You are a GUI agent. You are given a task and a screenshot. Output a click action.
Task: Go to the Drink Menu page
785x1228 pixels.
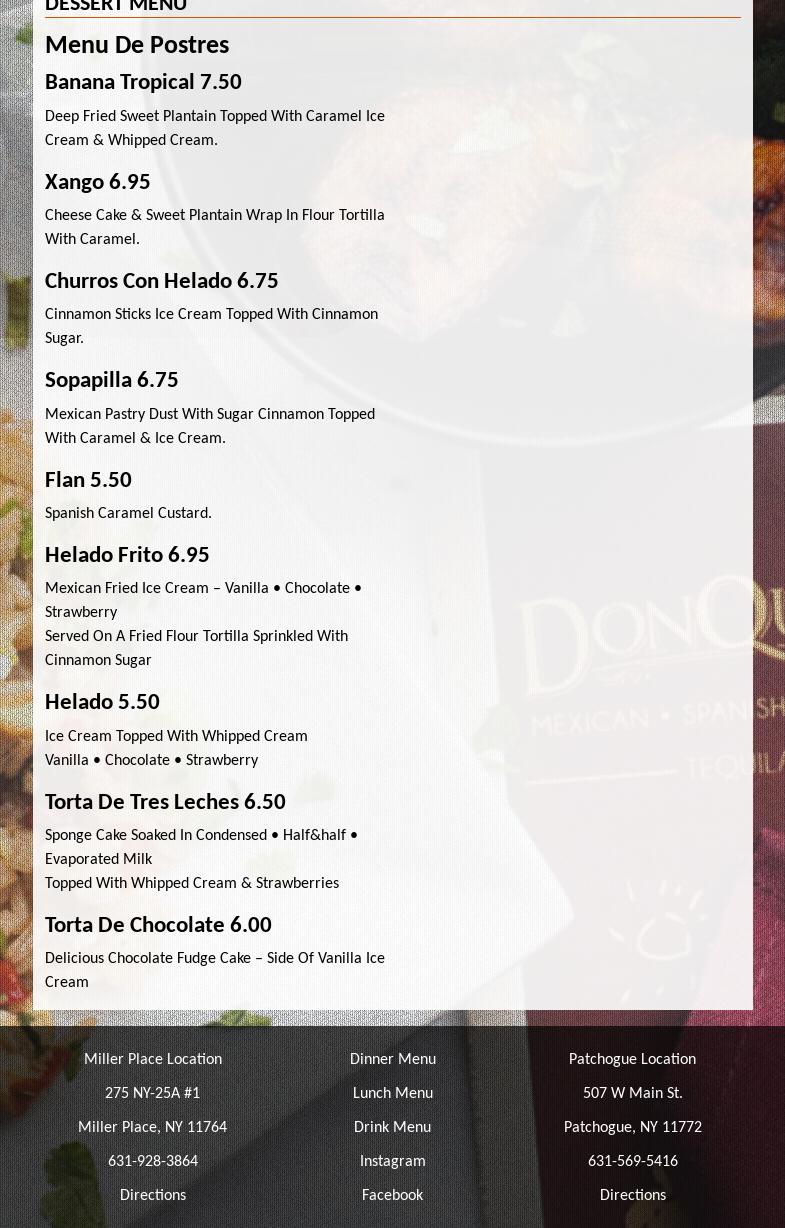[392, 1126]
